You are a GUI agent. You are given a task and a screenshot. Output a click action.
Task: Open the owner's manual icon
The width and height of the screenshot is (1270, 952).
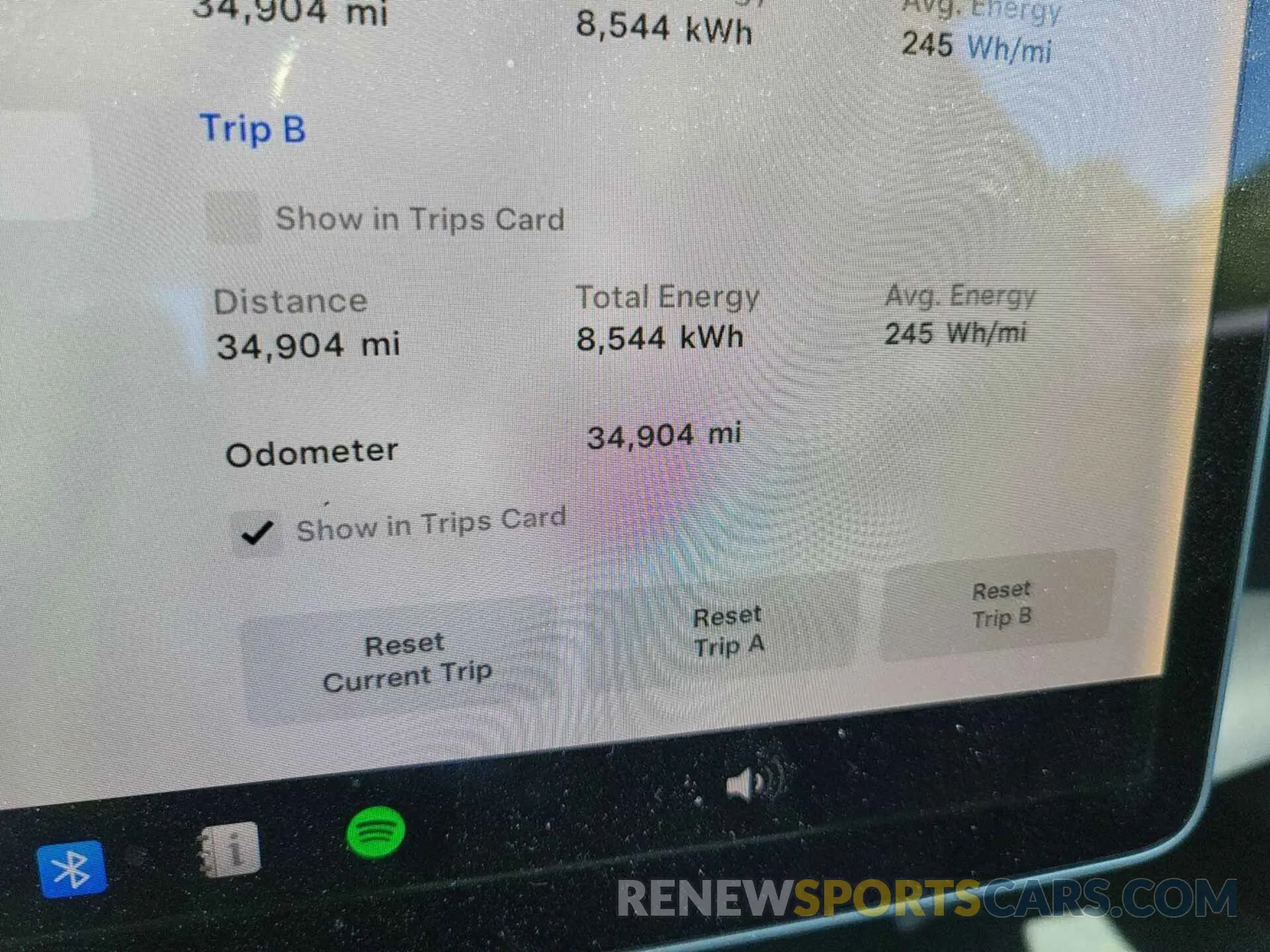click(230, 850)
